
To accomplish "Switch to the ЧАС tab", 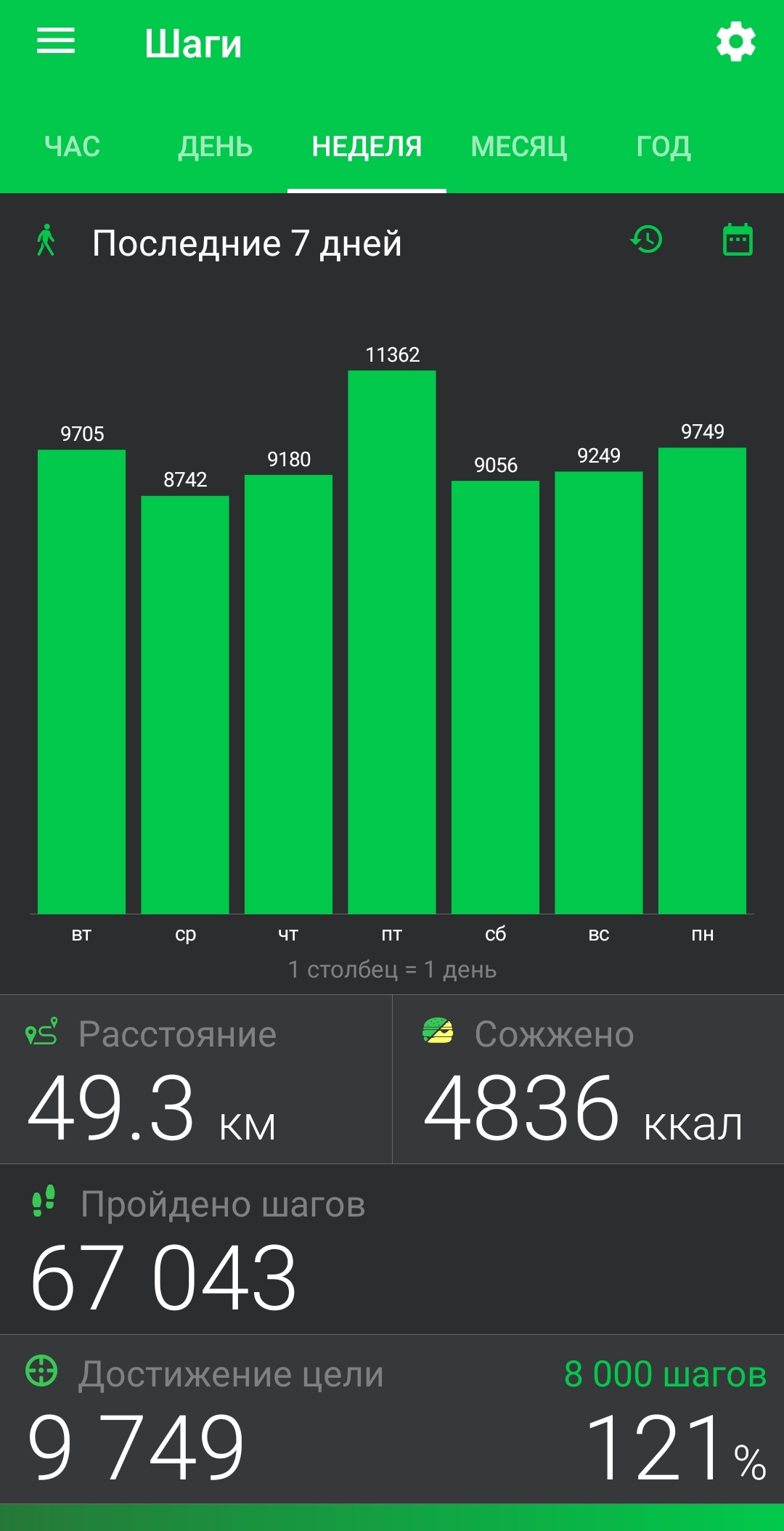I will [72, 147].
